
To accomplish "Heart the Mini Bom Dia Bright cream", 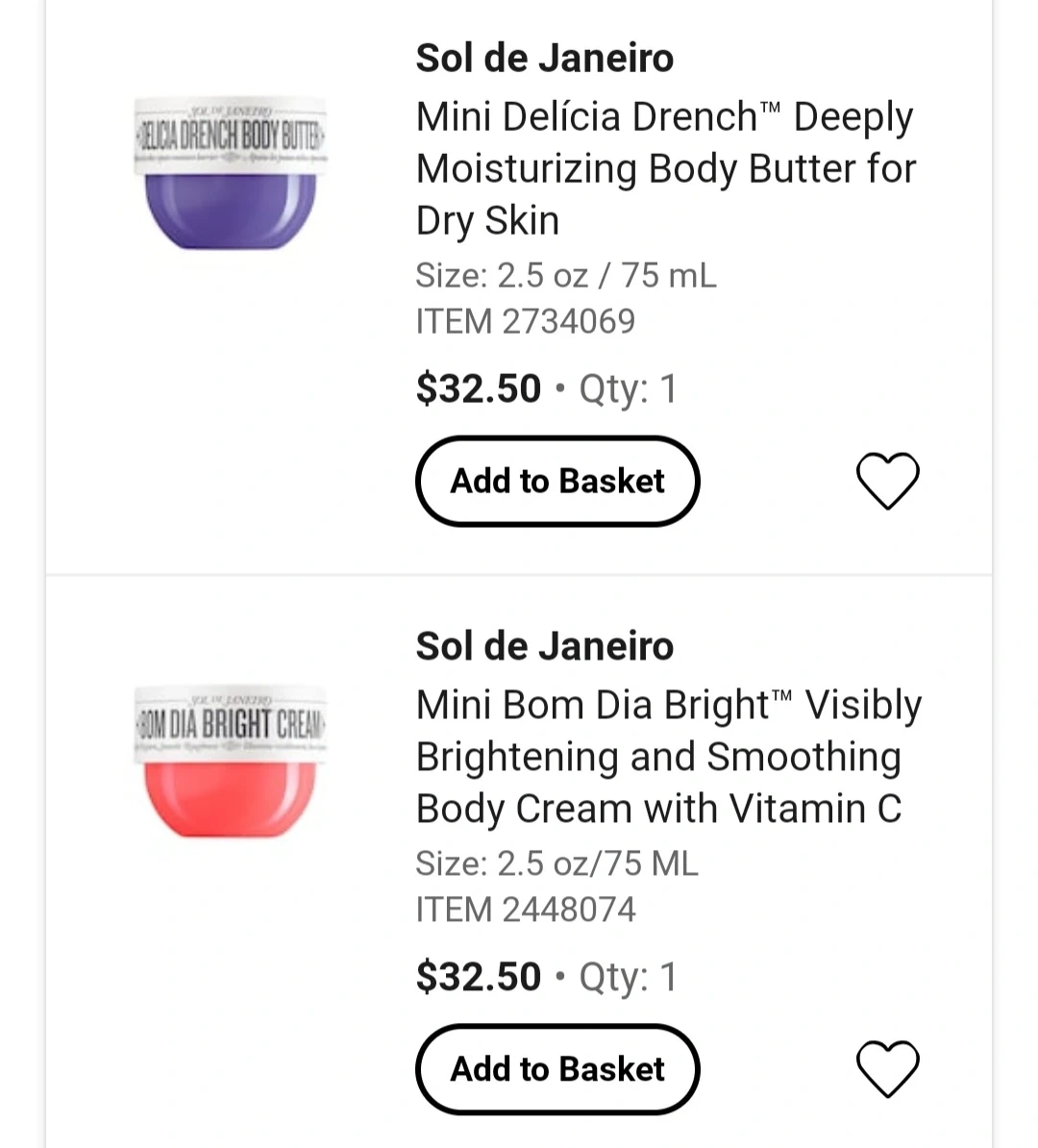I will coord(887,1068).
